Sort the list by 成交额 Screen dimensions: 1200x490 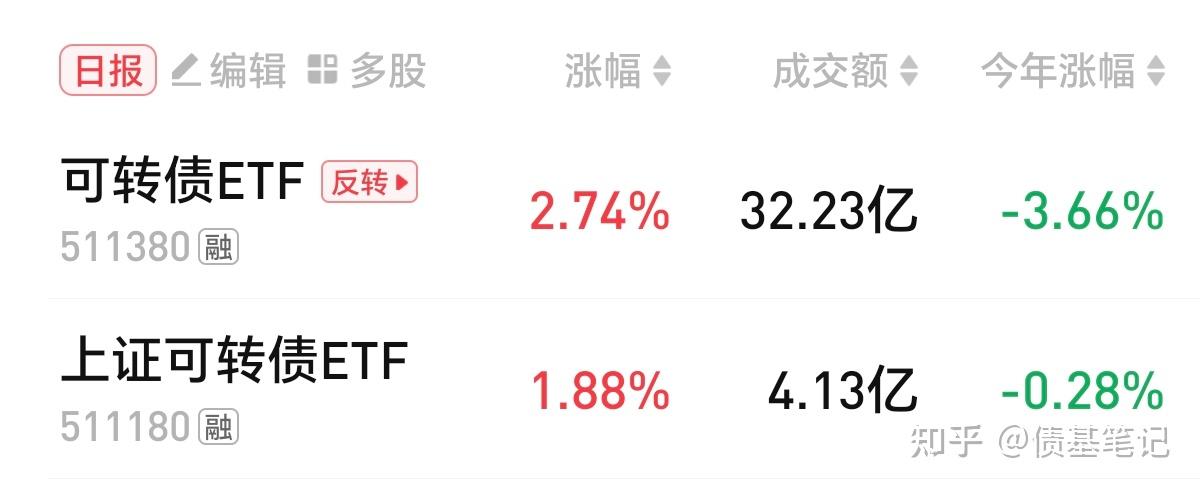point(845,71)
